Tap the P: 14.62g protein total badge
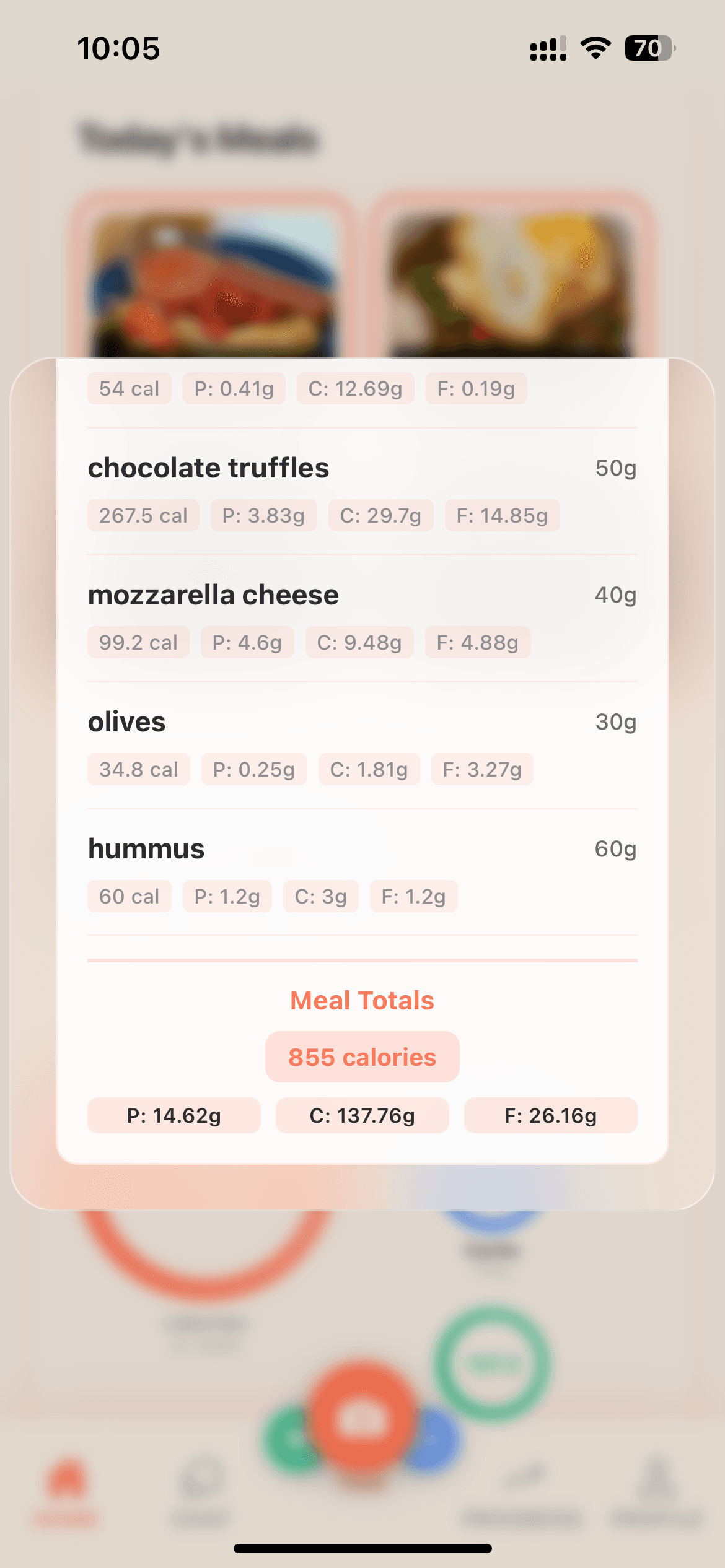The image size is (725, 1568). click(x=174, y=1115)
